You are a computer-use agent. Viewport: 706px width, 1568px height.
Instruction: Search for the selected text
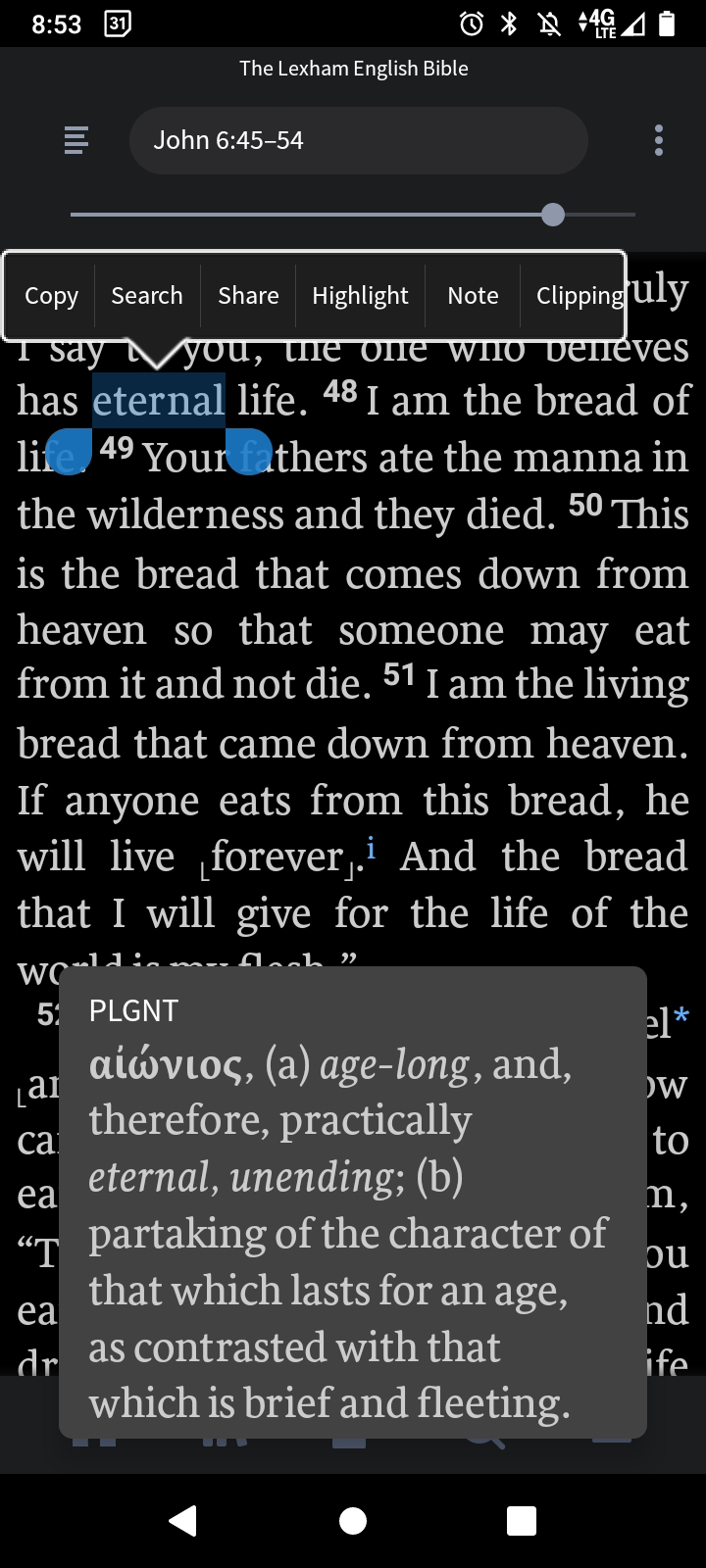tap(147, 296)
